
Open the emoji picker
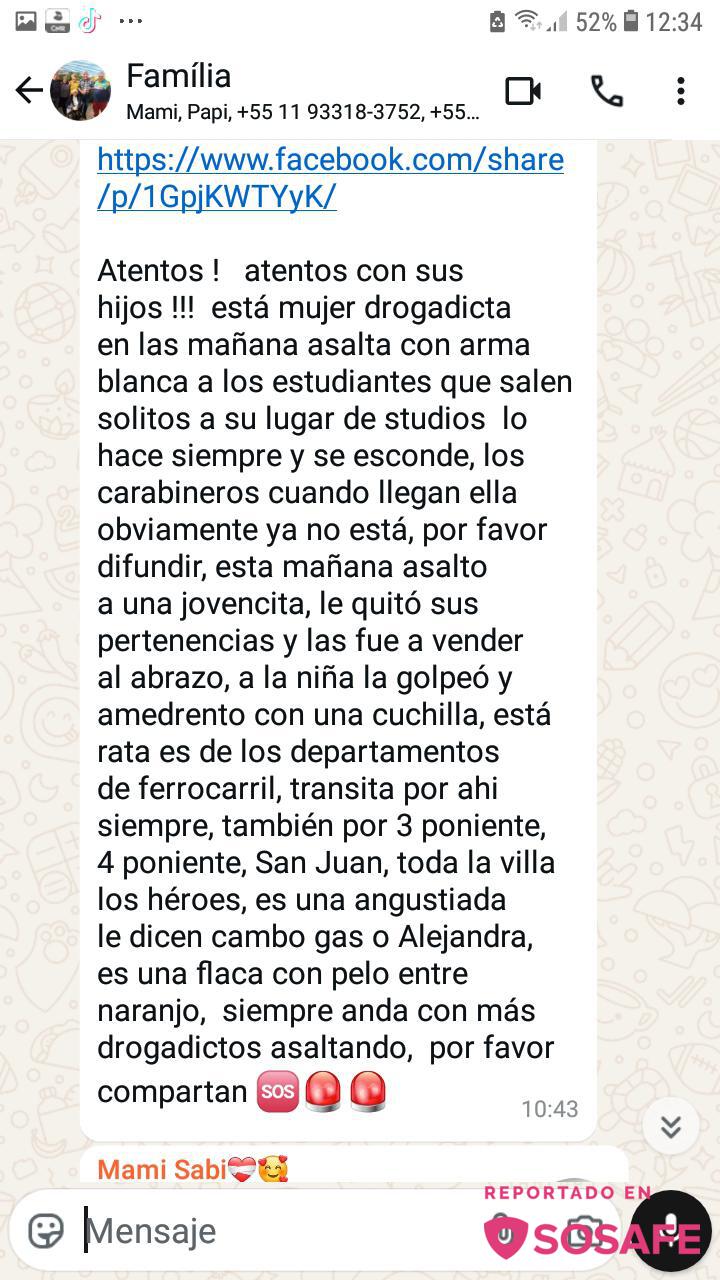click(46, 1231)
